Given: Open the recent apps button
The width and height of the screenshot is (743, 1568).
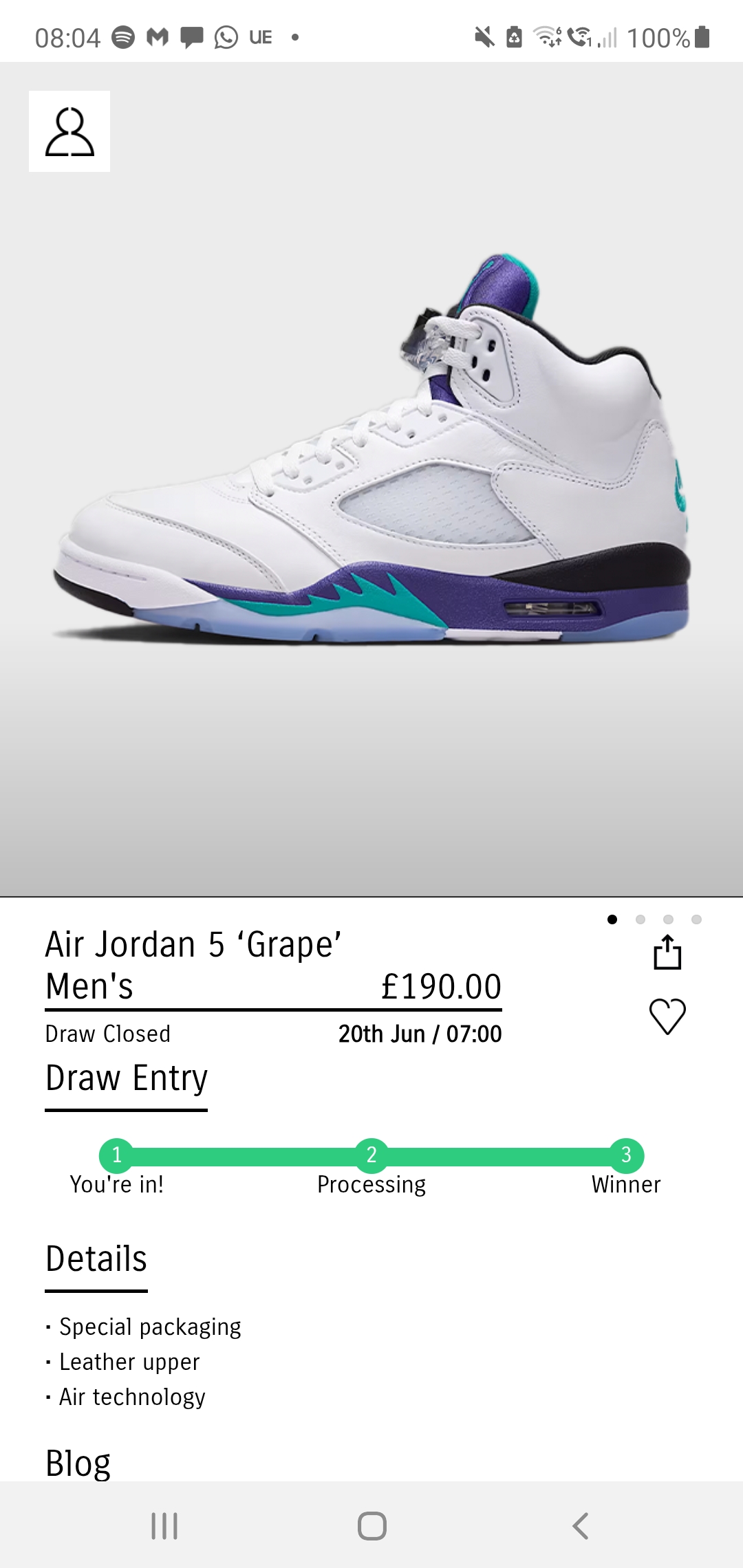Looking at the screenshot, I should click(164, 1525).
